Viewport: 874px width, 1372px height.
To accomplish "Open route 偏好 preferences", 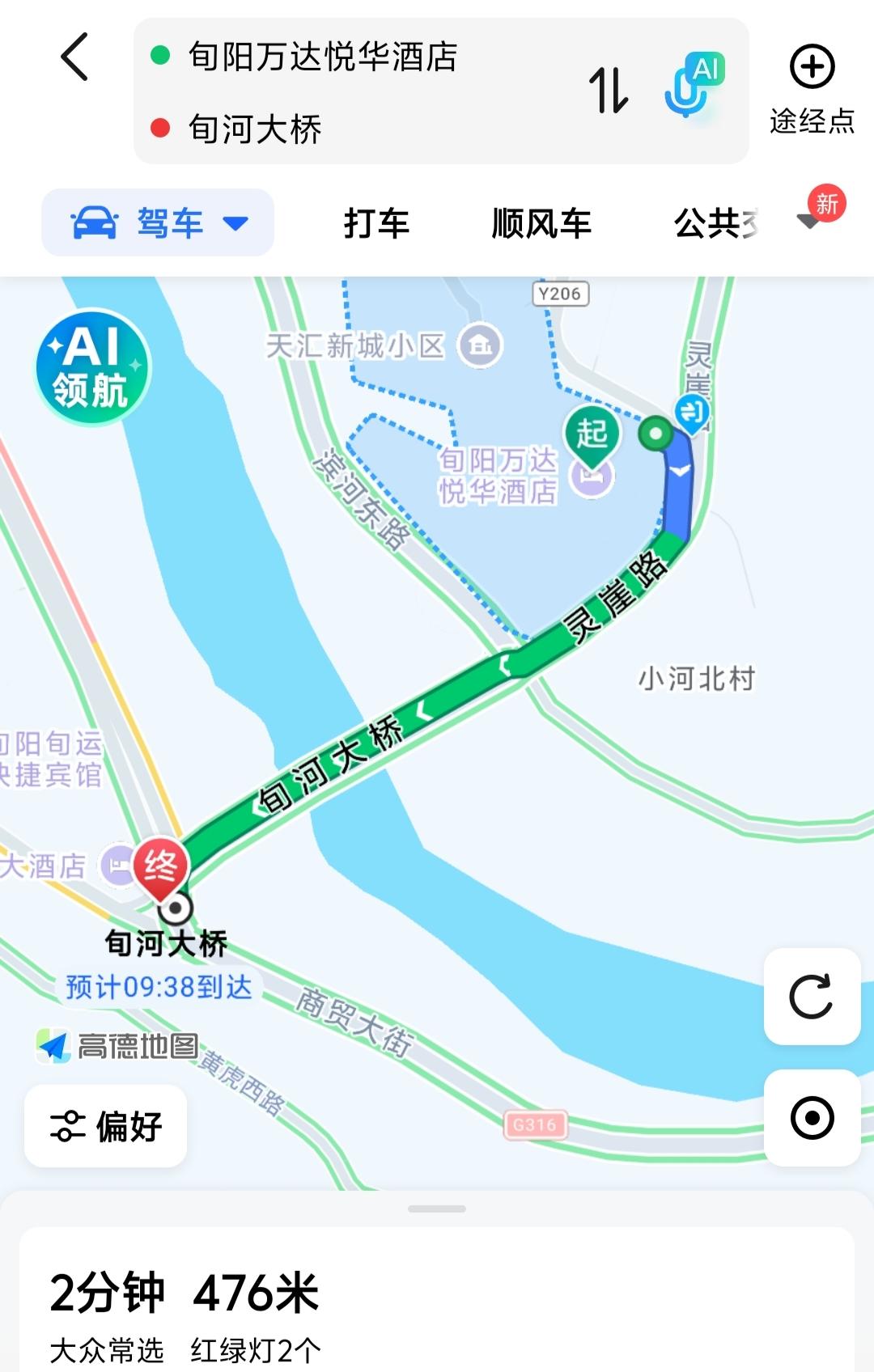I will point(106,1126).
